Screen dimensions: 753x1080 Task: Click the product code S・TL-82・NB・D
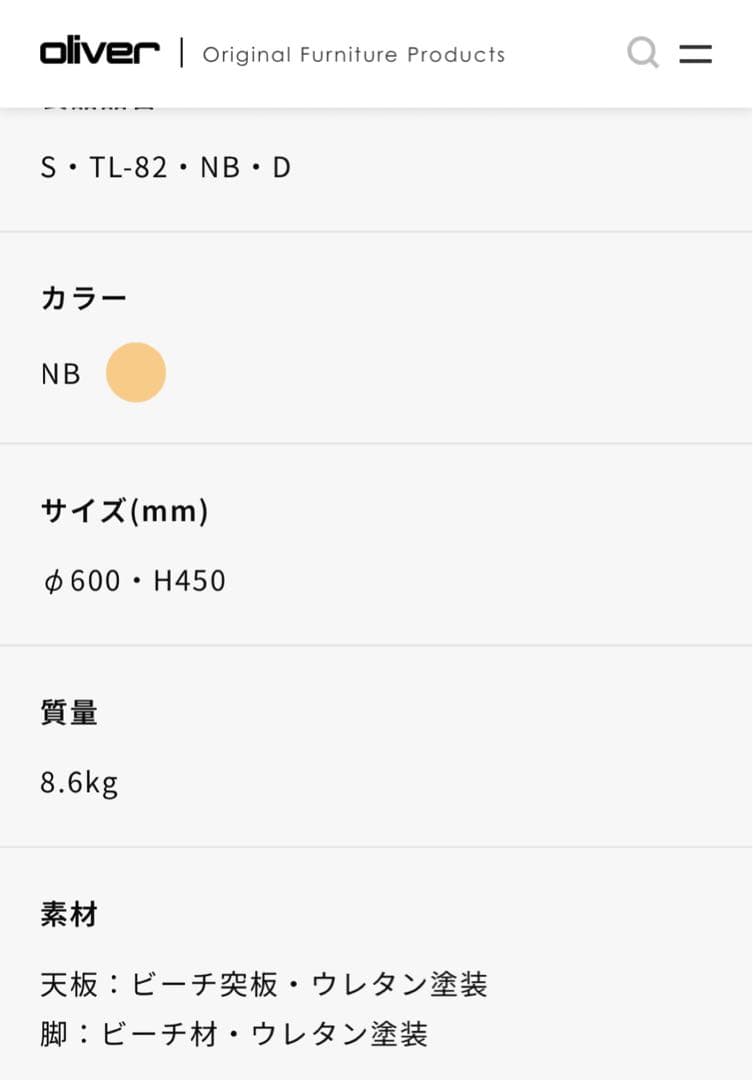click(x=166, y=166)
